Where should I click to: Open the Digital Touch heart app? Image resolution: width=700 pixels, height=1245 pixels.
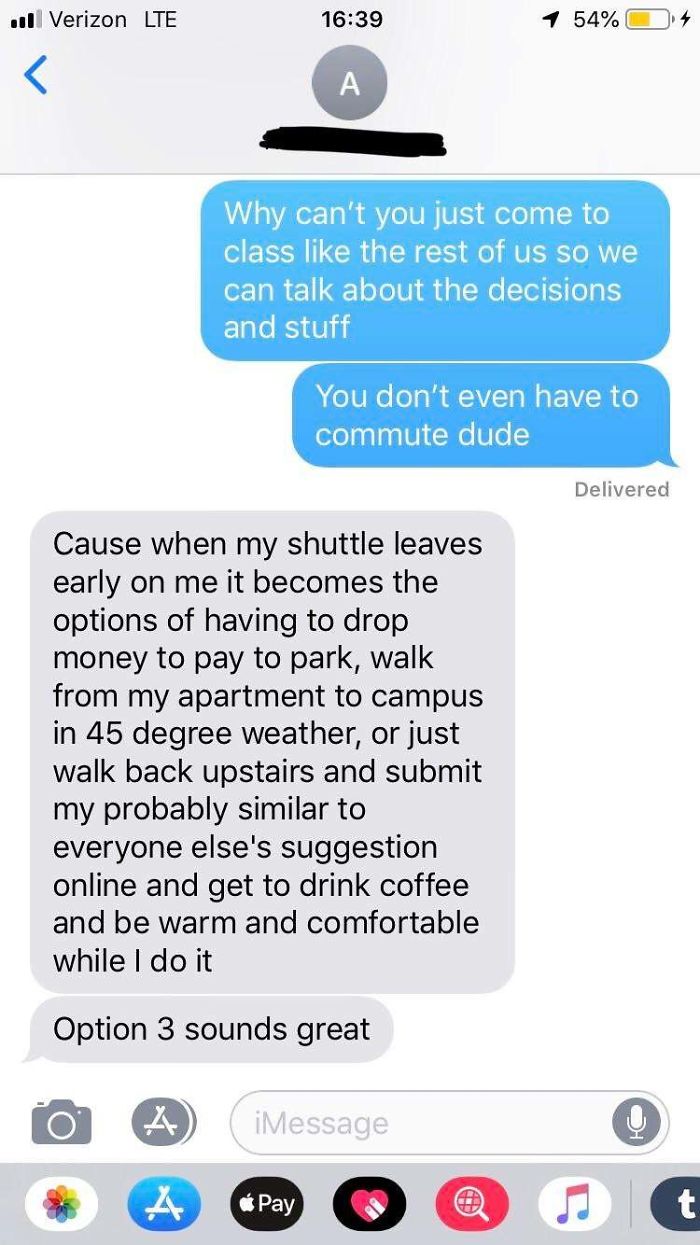pos(369,1204)
